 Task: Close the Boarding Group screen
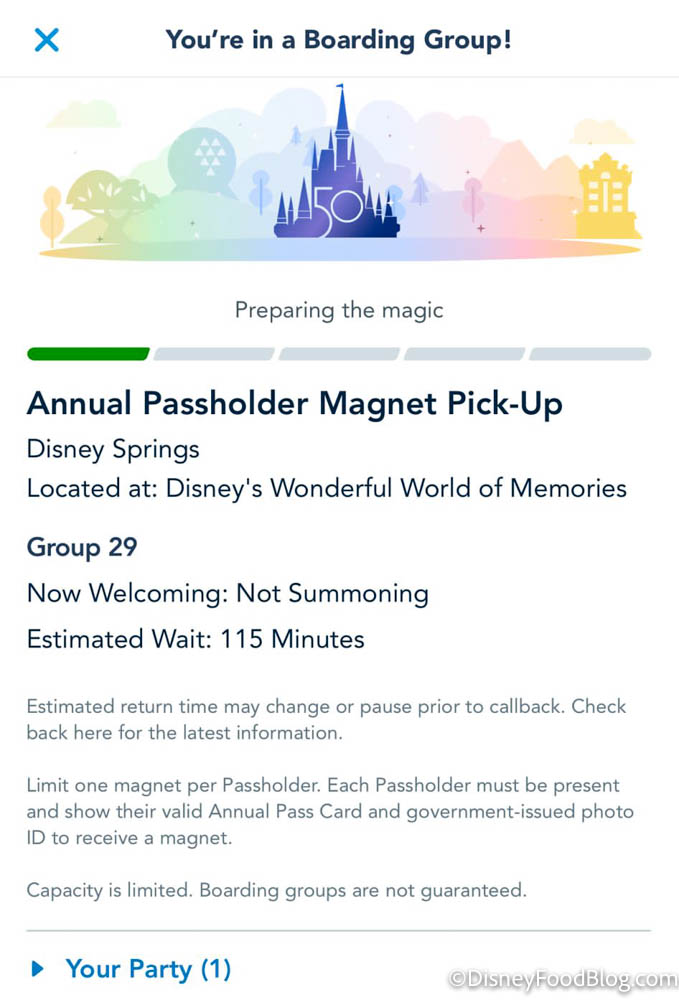click(47, 40)
